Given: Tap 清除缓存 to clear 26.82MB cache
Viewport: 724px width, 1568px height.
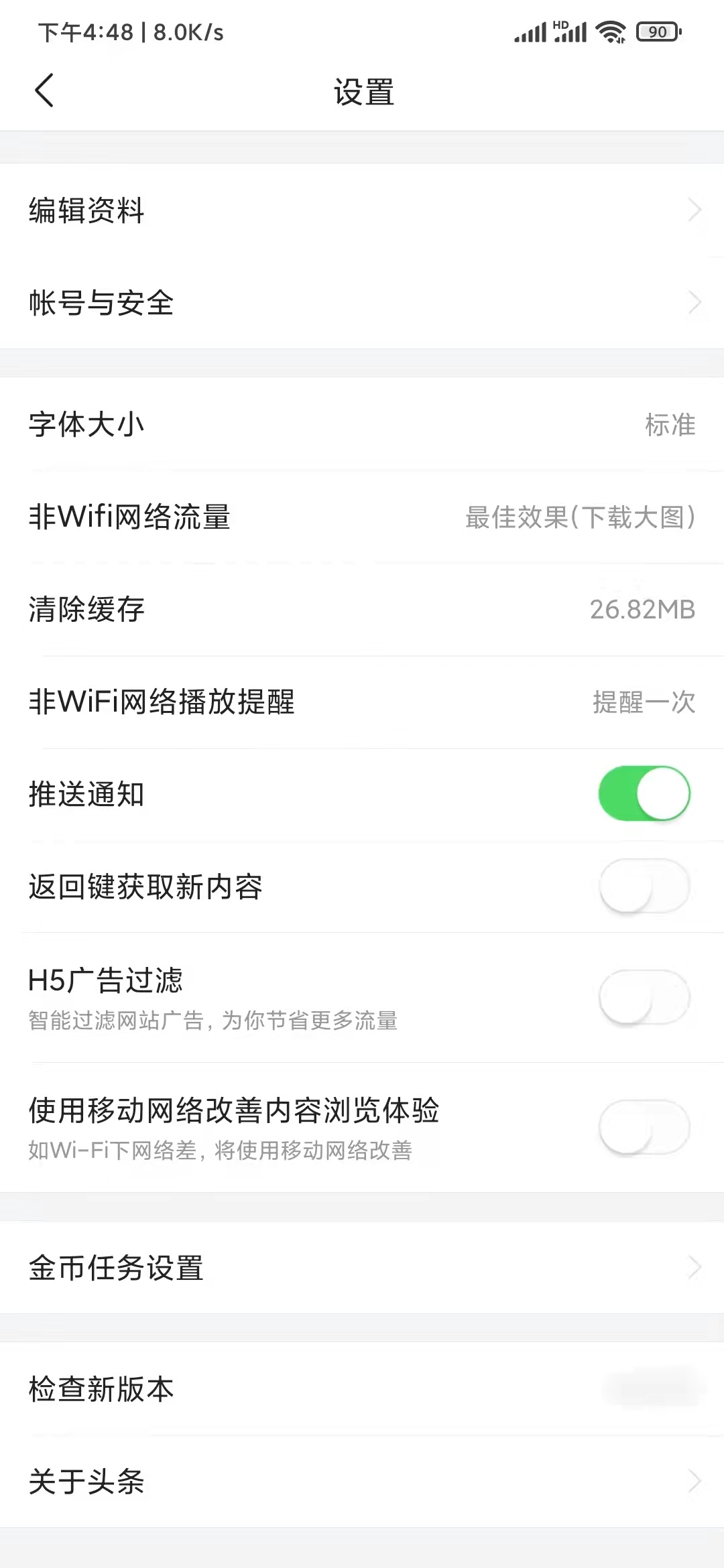Looking at the screenshot, I should tap(362, 608).
